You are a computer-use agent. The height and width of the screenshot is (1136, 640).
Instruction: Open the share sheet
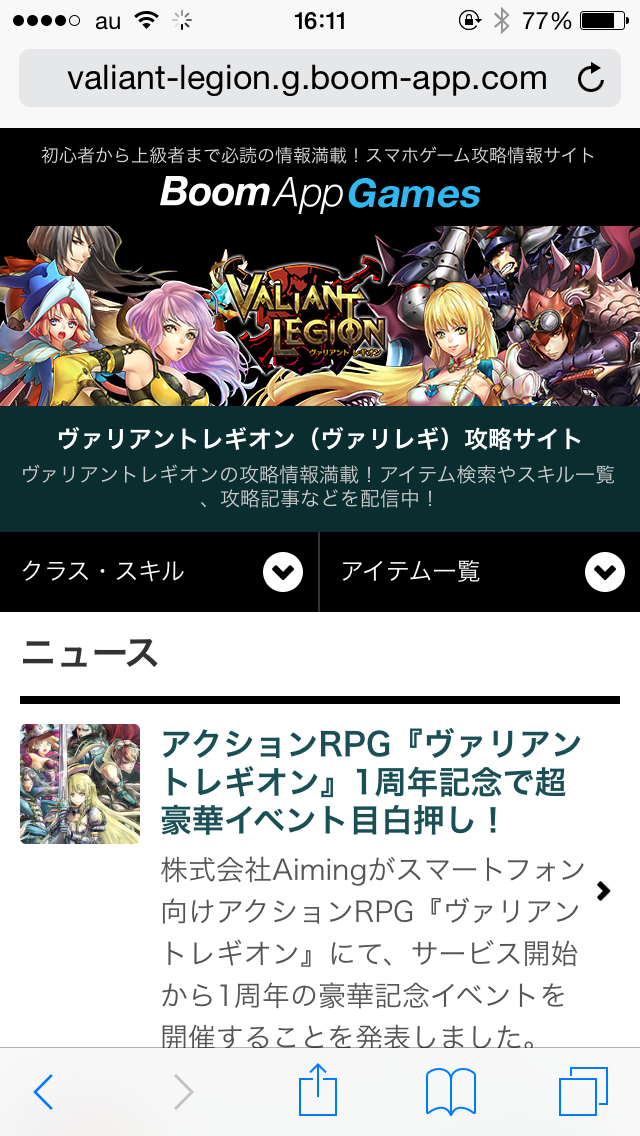[318, 1090]
